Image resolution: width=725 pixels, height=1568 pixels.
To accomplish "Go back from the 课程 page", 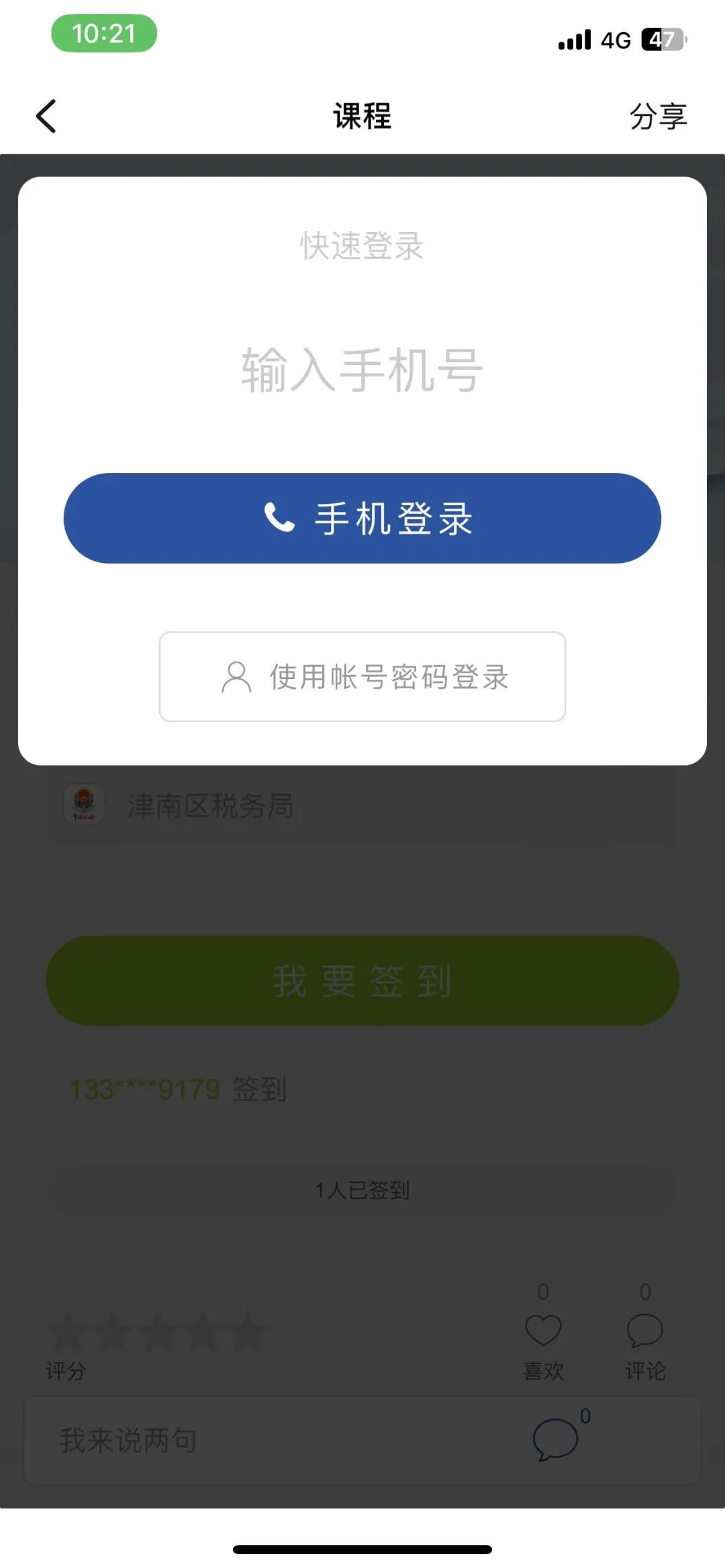I will coord(46,116).
